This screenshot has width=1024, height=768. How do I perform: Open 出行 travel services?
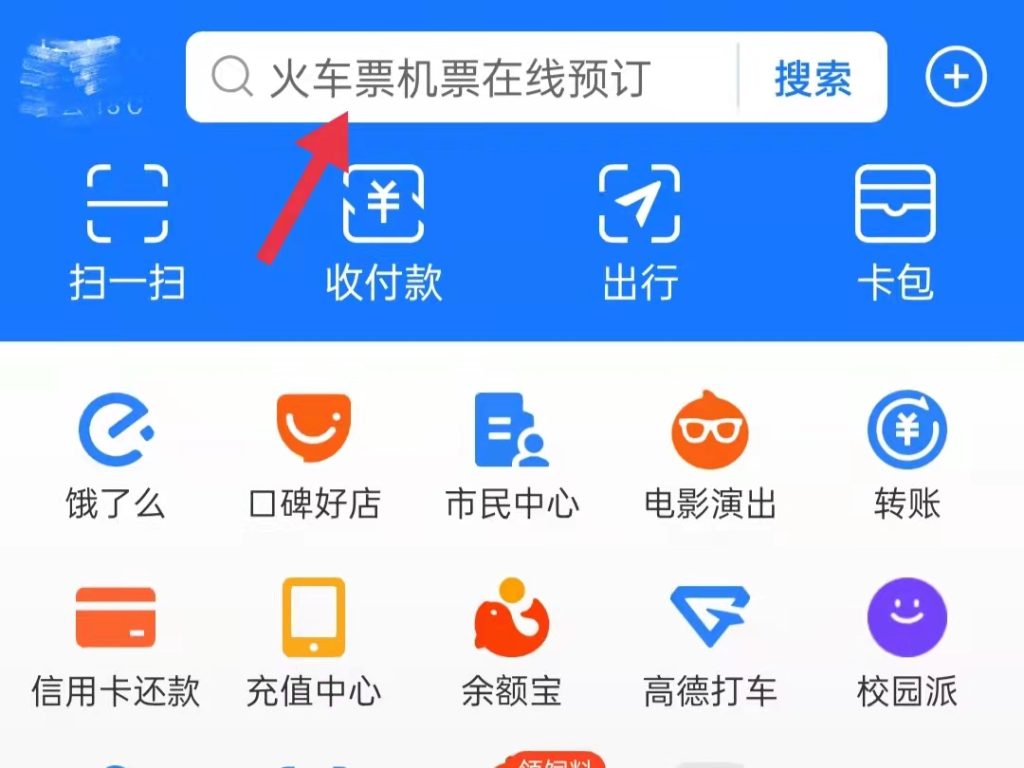coord(640,232)
